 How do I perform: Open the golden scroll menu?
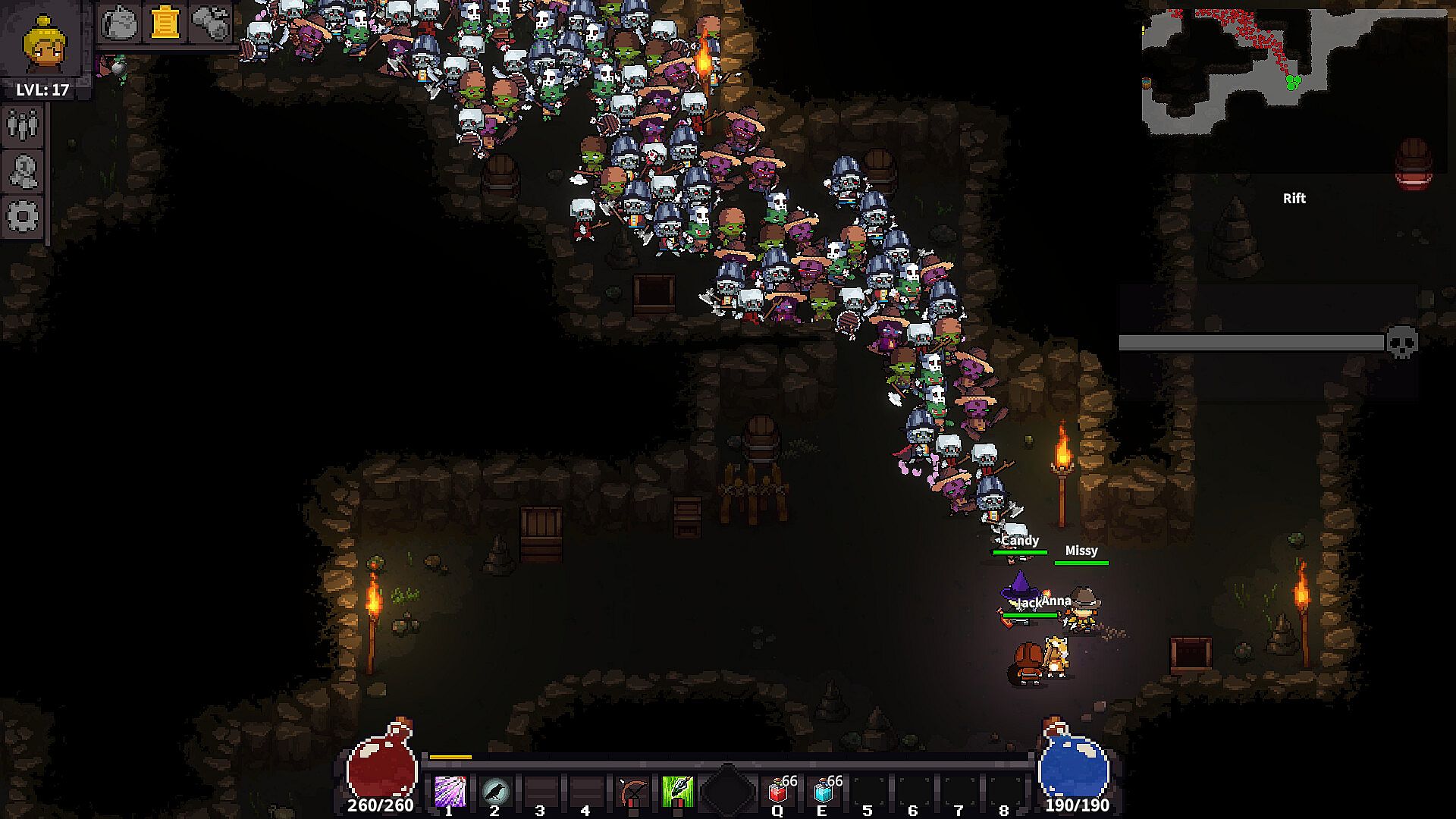click(164, 23)
